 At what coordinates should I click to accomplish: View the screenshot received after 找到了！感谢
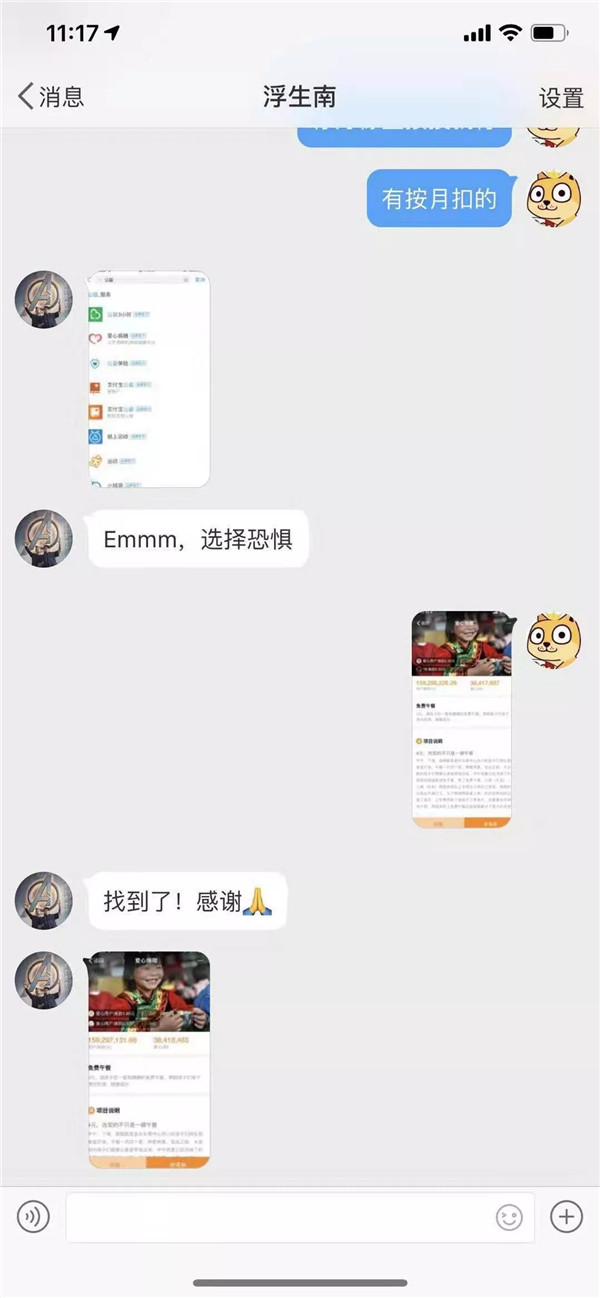tap(149, 1059)
